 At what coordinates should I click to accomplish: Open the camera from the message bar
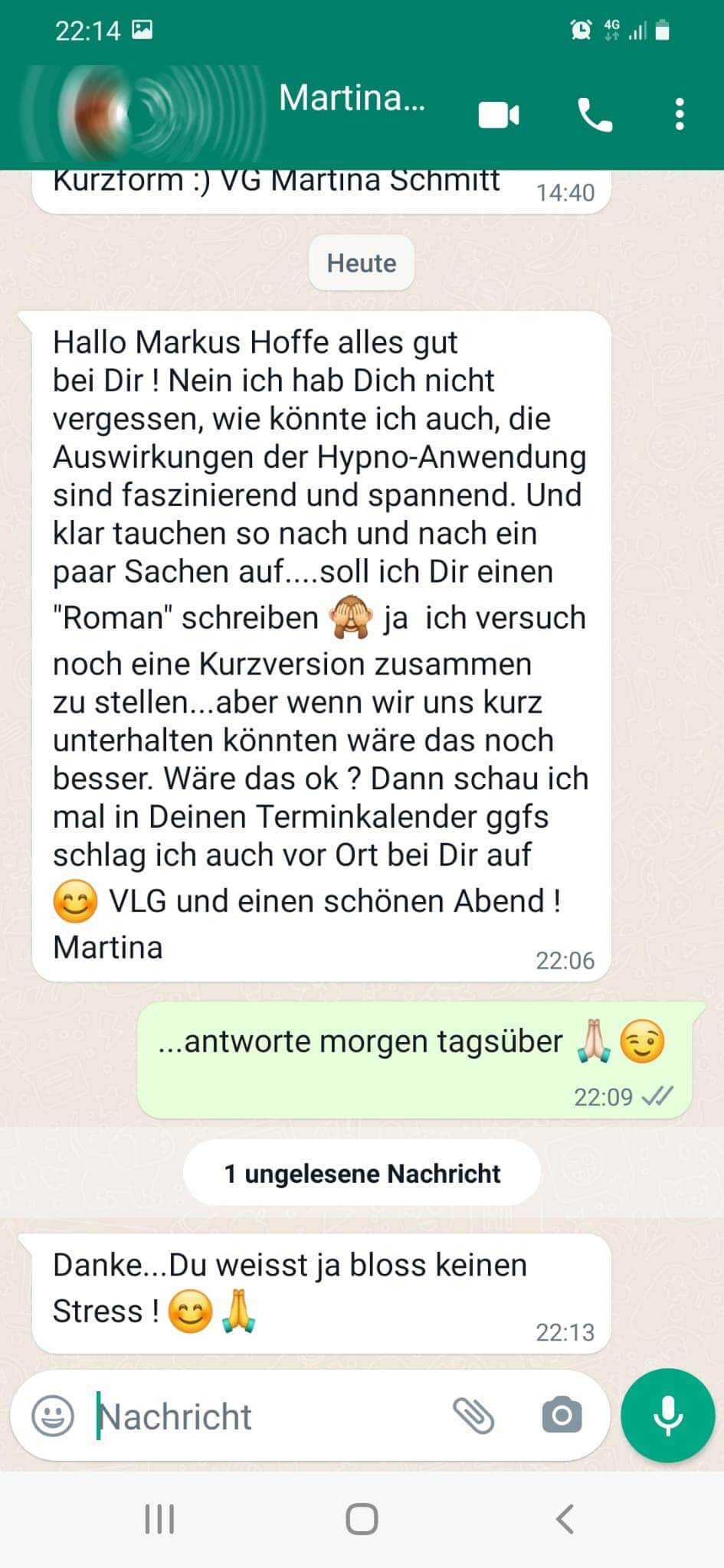click(x=562, y=1415)
